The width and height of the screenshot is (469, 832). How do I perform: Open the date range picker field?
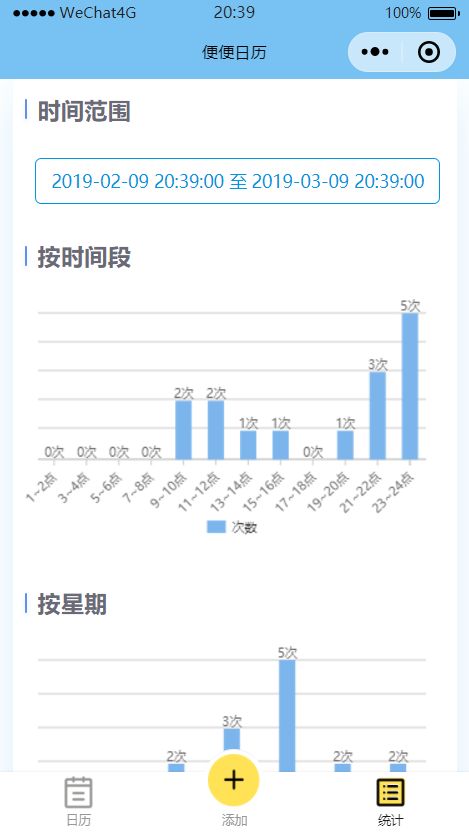[237, 181]
